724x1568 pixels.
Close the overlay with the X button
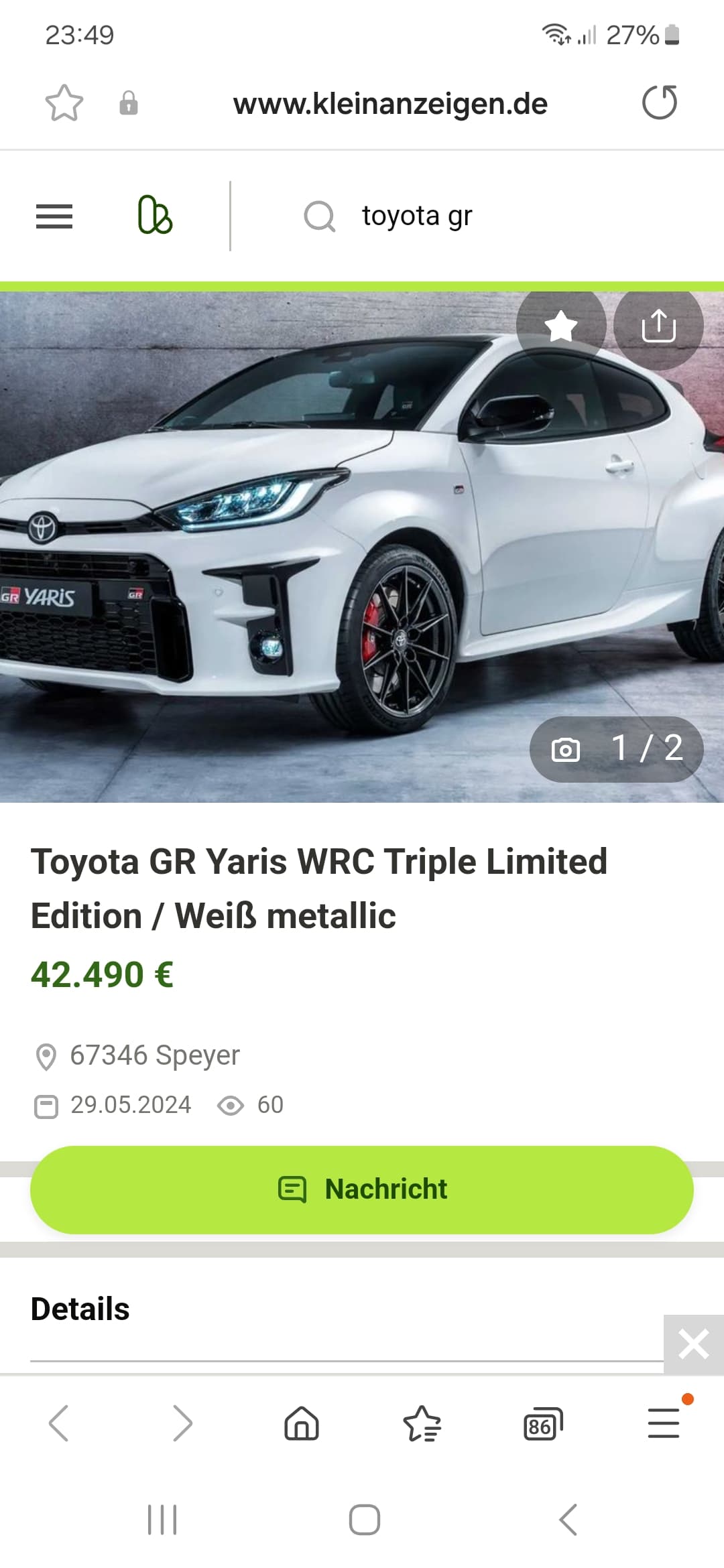tap(693, 1344)
